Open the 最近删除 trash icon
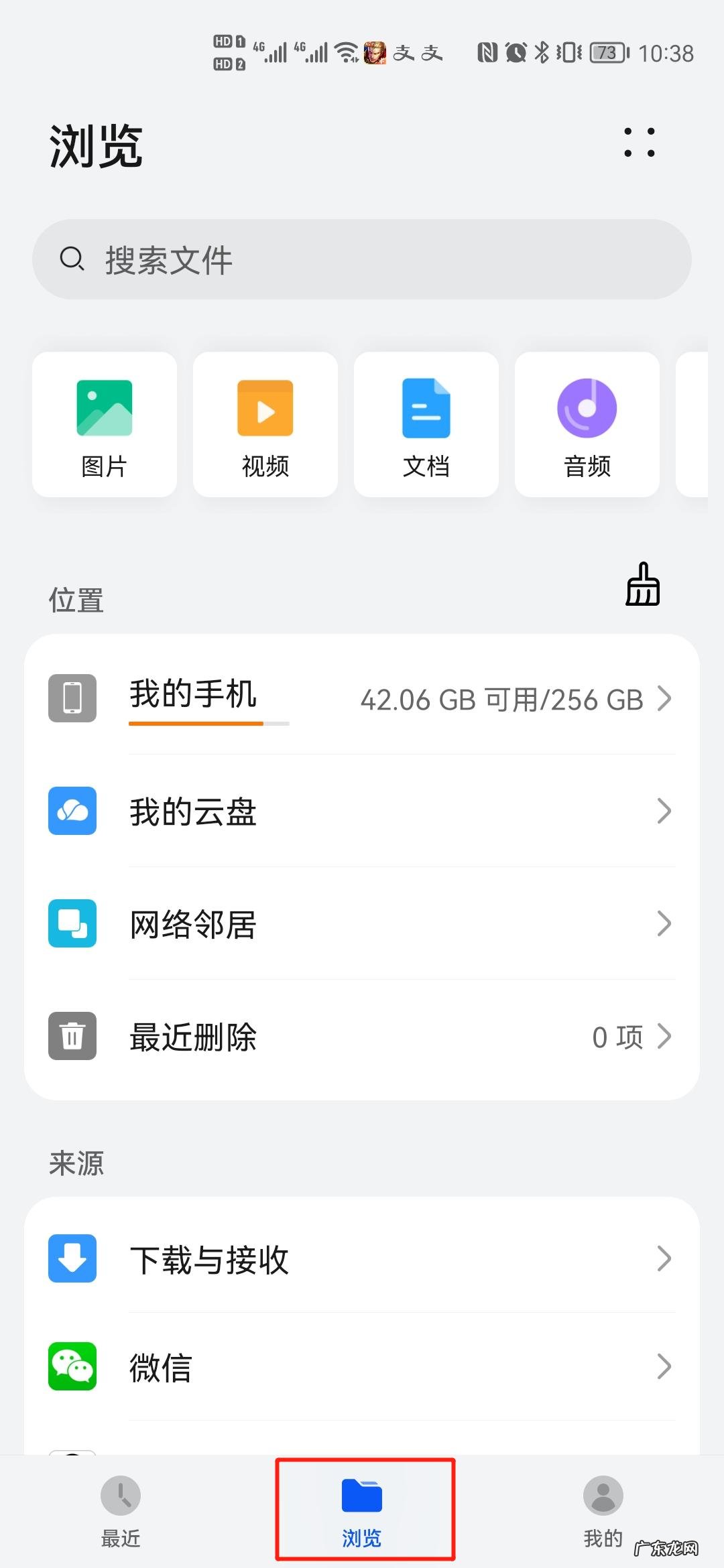 click(x=72, y=1036)
